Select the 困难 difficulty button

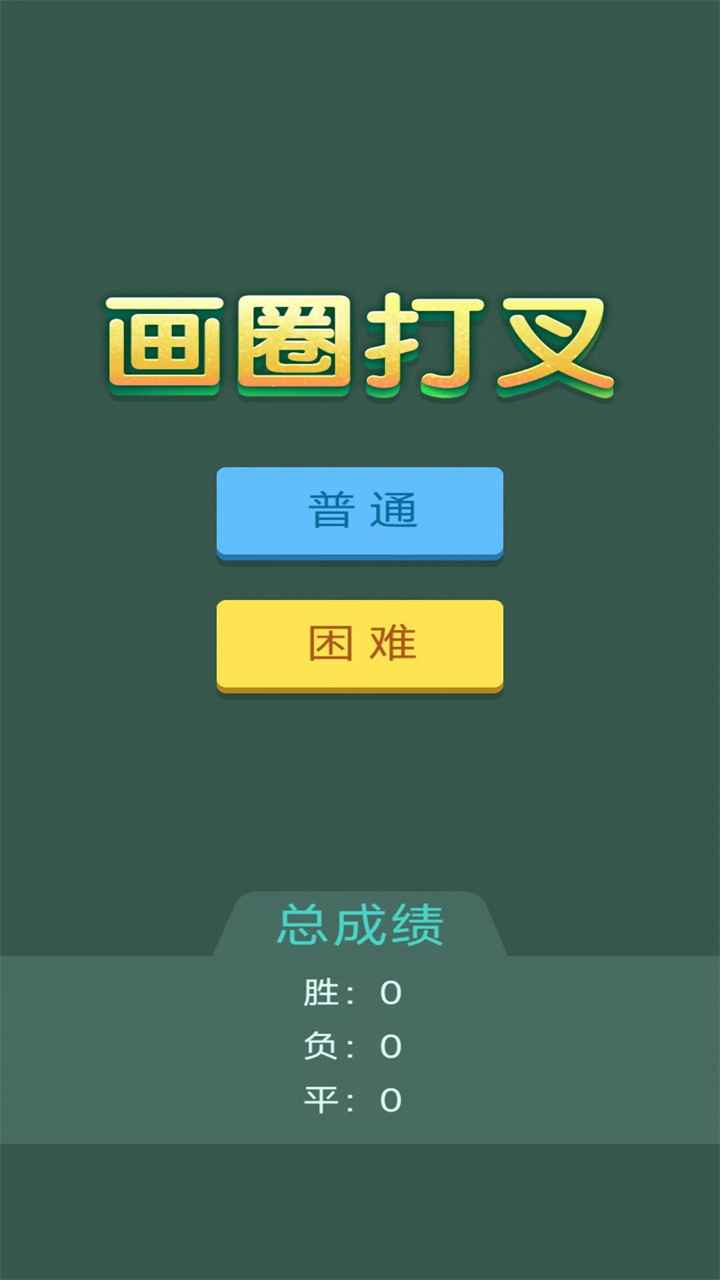pyautogui.click(x=360, y=644)
